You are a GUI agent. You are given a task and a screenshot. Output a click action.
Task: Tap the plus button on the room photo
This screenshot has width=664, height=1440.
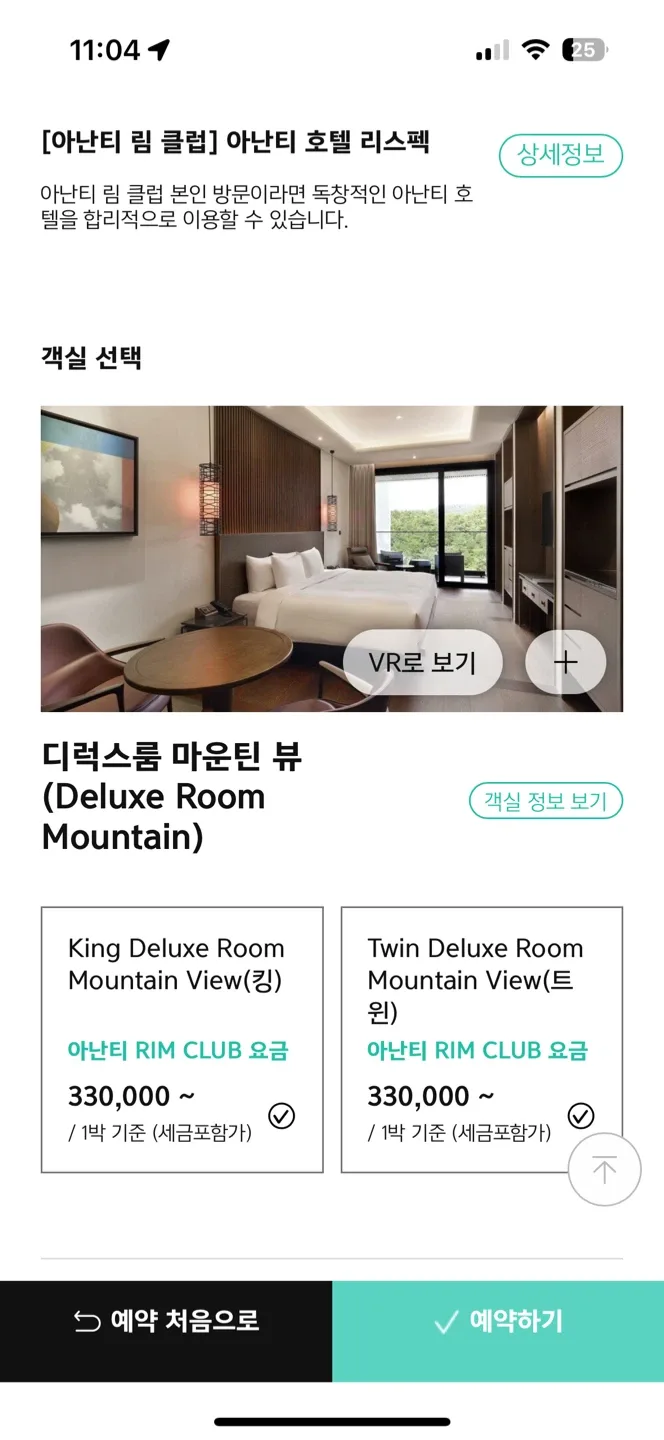point(566,662)
